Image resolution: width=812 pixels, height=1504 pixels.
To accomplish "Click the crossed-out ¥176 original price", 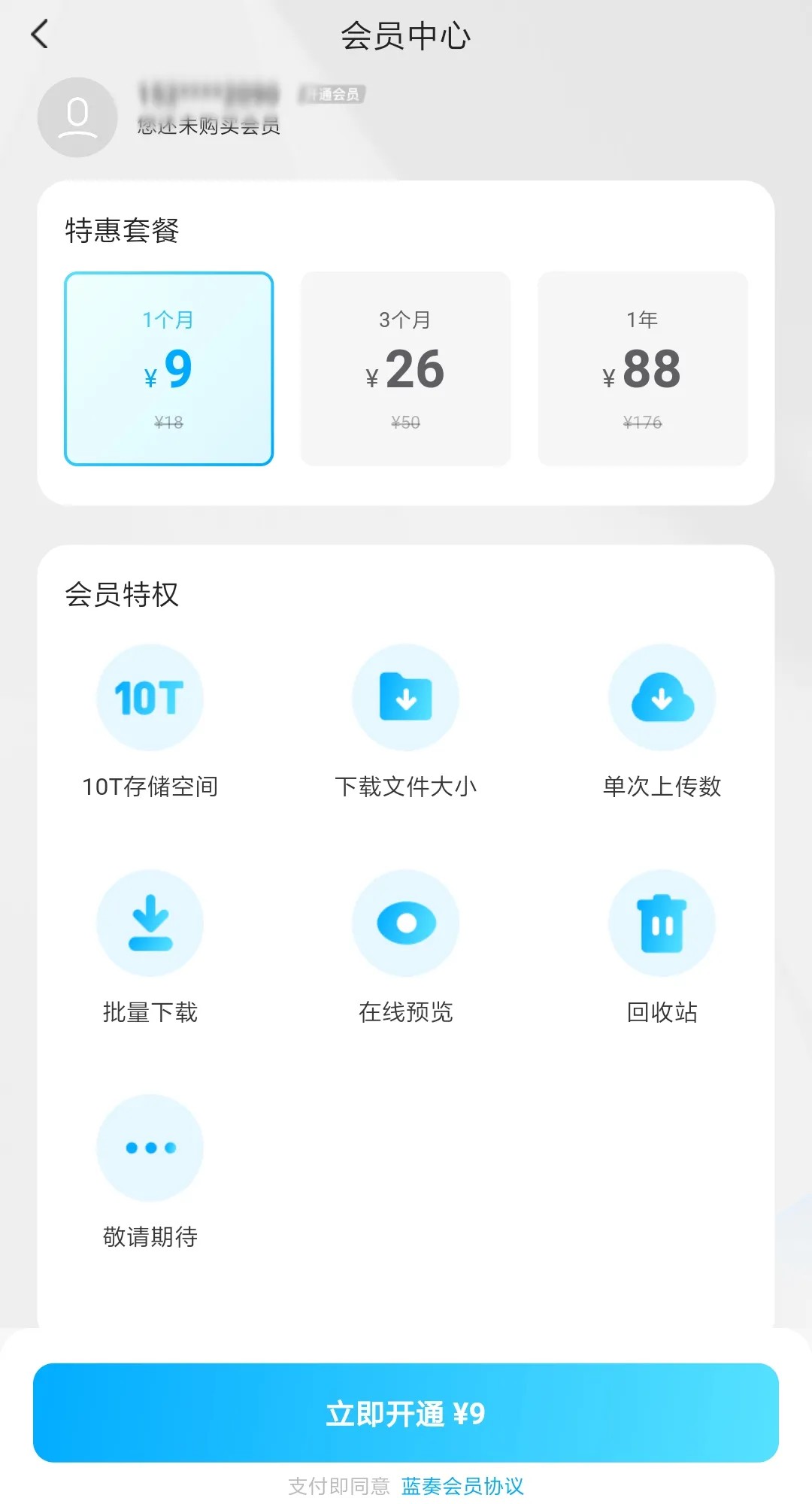I will pyautogui.click(x=643, y=423).
